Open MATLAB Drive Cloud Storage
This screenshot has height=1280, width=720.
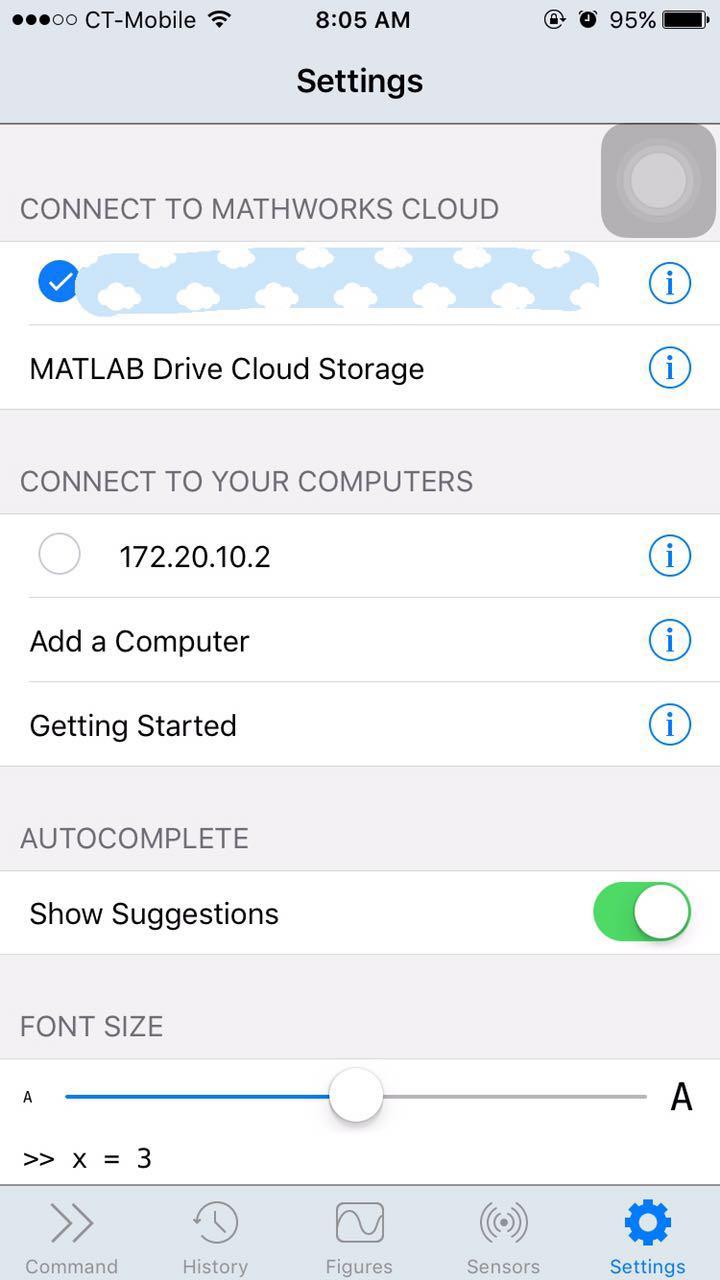tap(227, 368)
